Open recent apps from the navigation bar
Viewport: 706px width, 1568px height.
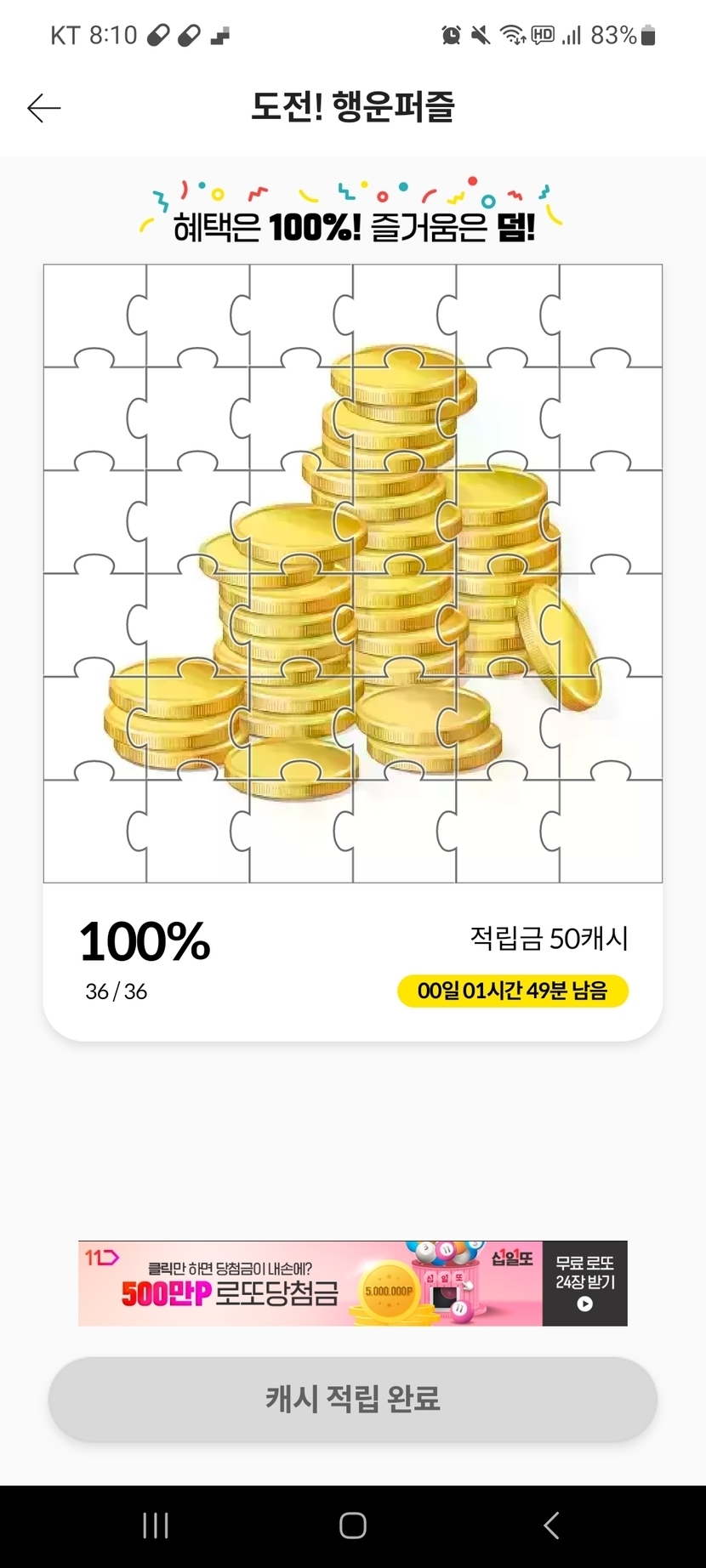tap(156, 1525)
